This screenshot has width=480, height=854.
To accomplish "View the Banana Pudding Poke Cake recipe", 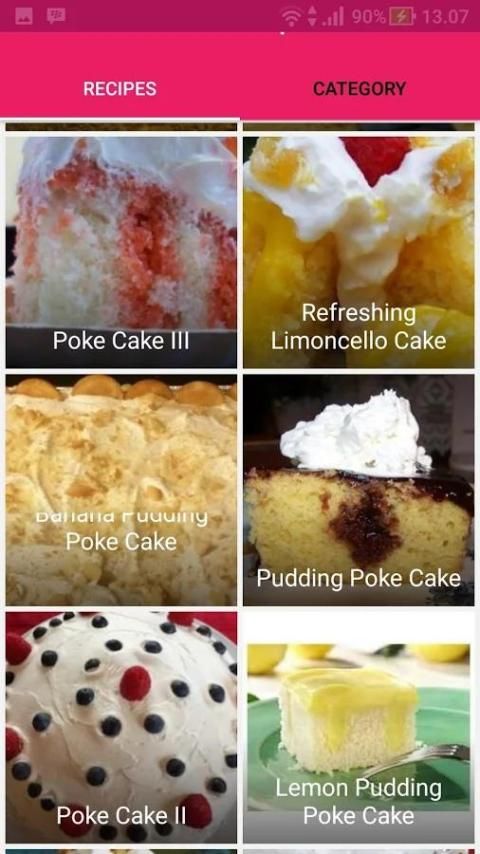I will pos(121,490).
